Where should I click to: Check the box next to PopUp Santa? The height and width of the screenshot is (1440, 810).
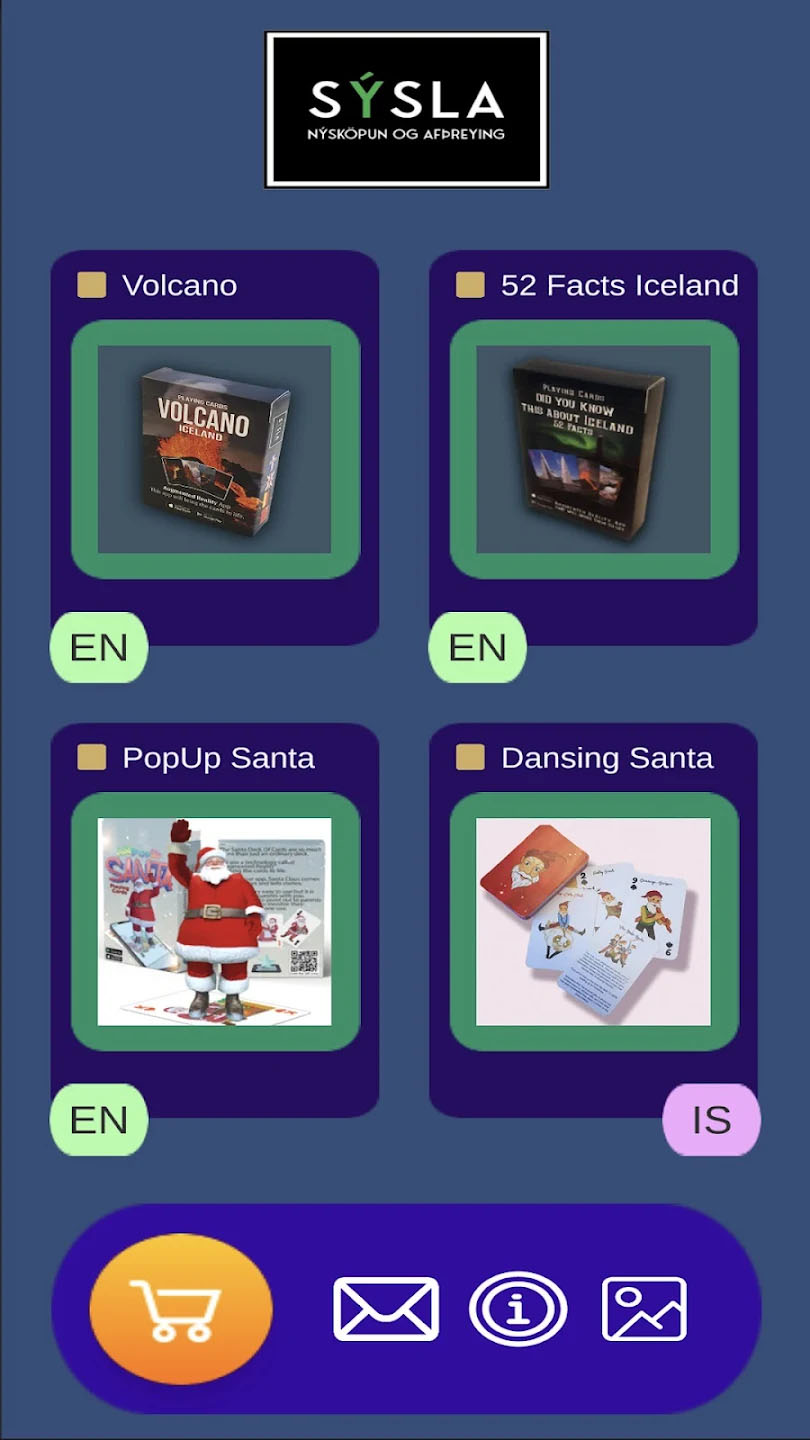tap(92, 757)
